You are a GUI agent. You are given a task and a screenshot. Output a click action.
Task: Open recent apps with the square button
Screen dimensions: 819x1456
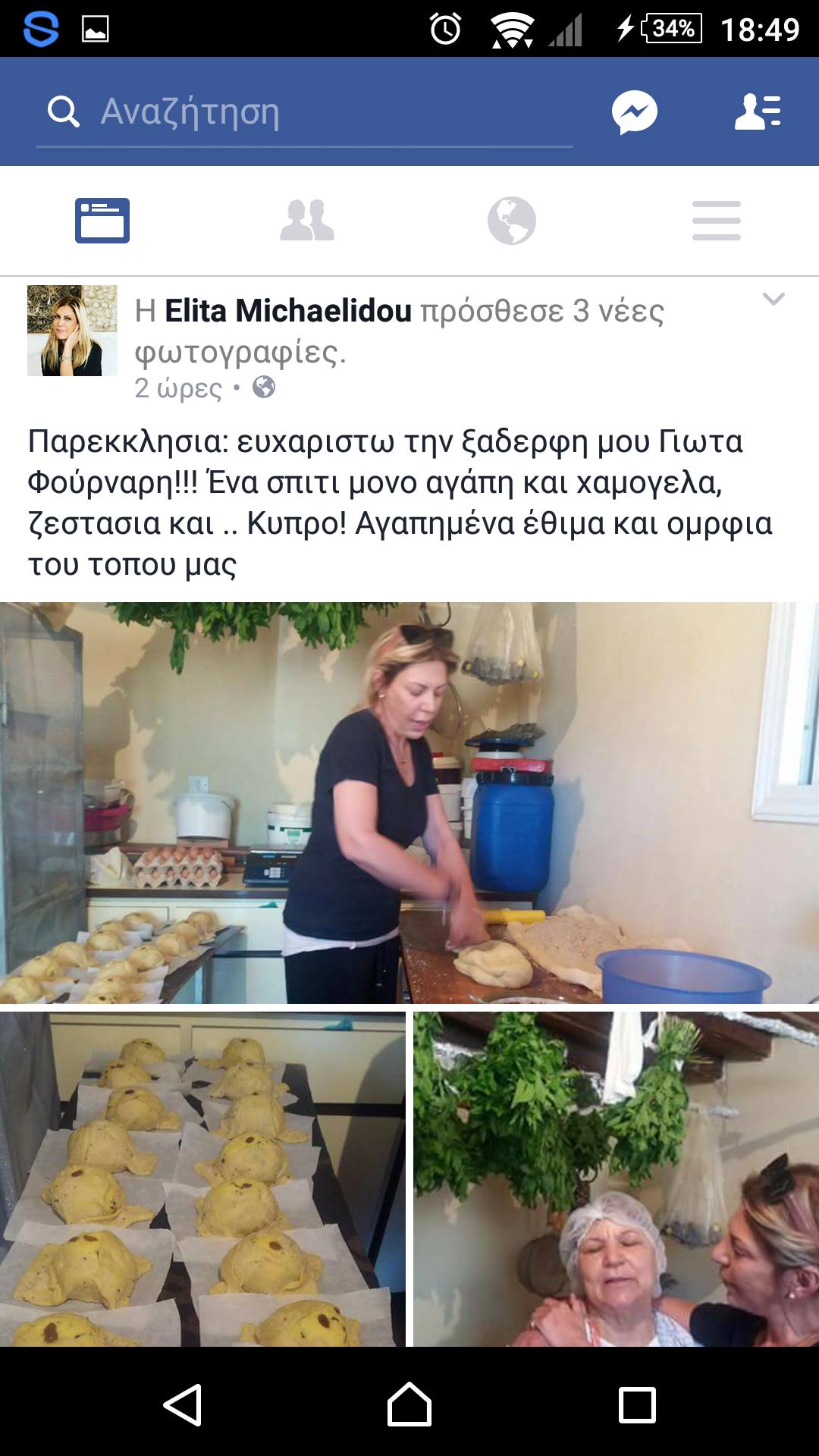(x=637, y=1405)
